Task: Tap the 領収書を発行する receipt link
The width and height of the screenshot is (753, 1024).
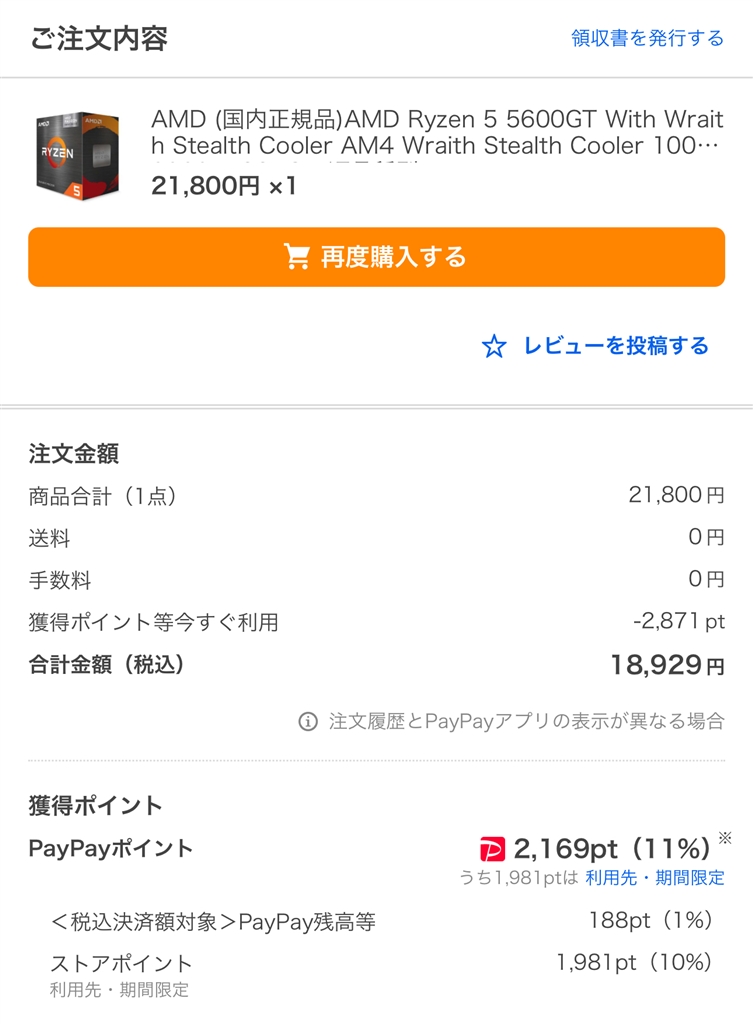Action: coord(647,38)
